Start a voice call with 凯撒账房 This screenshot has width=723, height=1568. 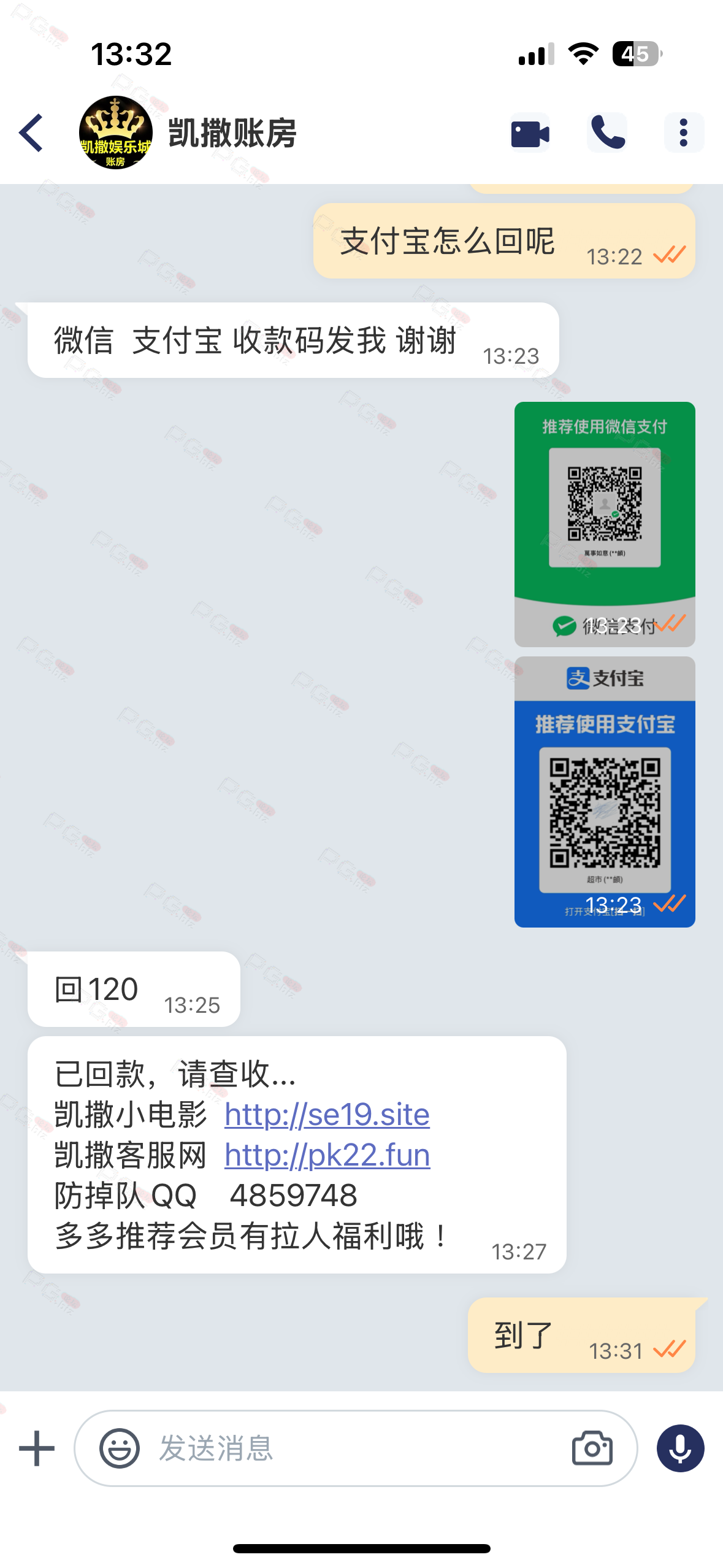pyautogui.click(x=607, y=133)
